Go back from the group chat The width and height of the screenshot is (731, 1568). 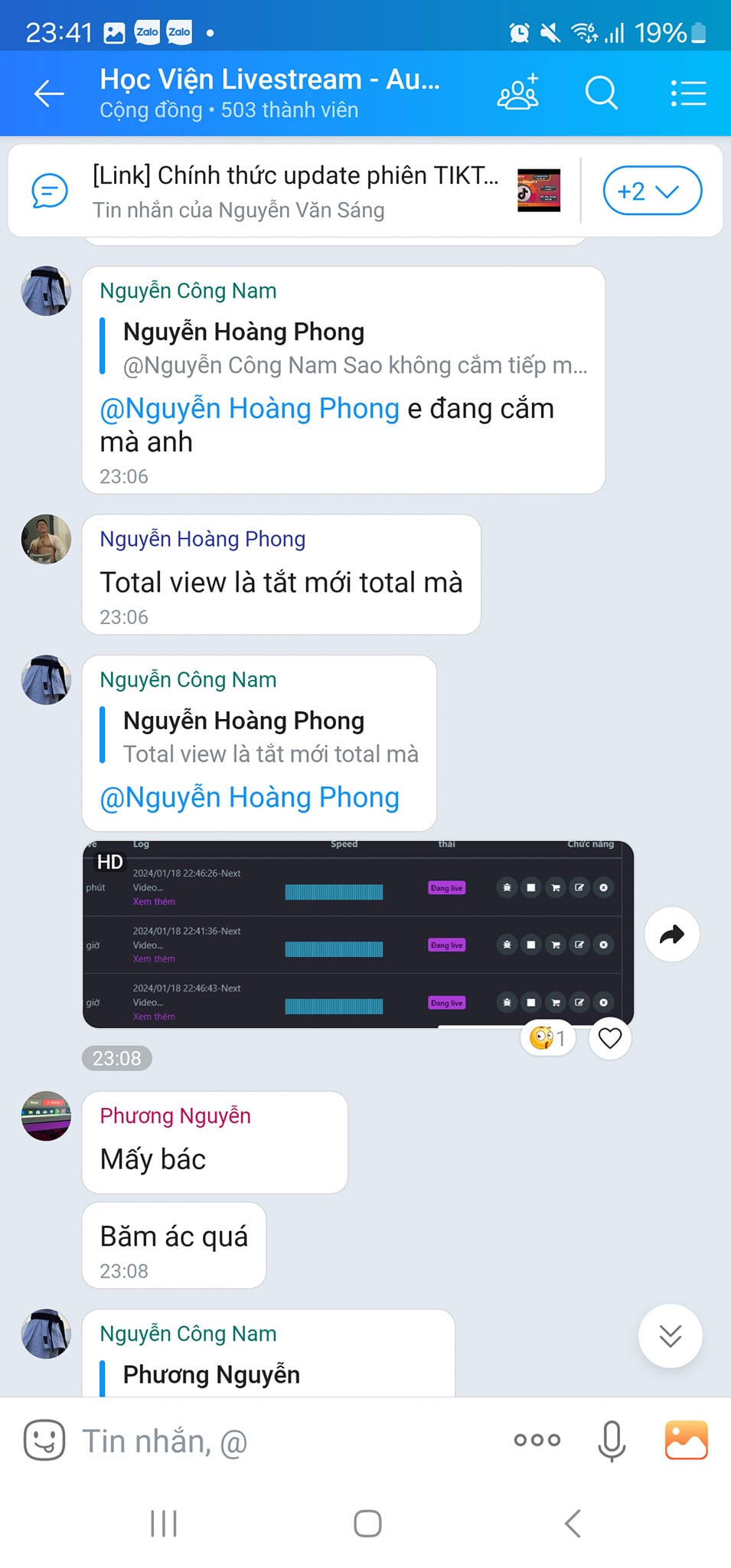pos(49,93)
